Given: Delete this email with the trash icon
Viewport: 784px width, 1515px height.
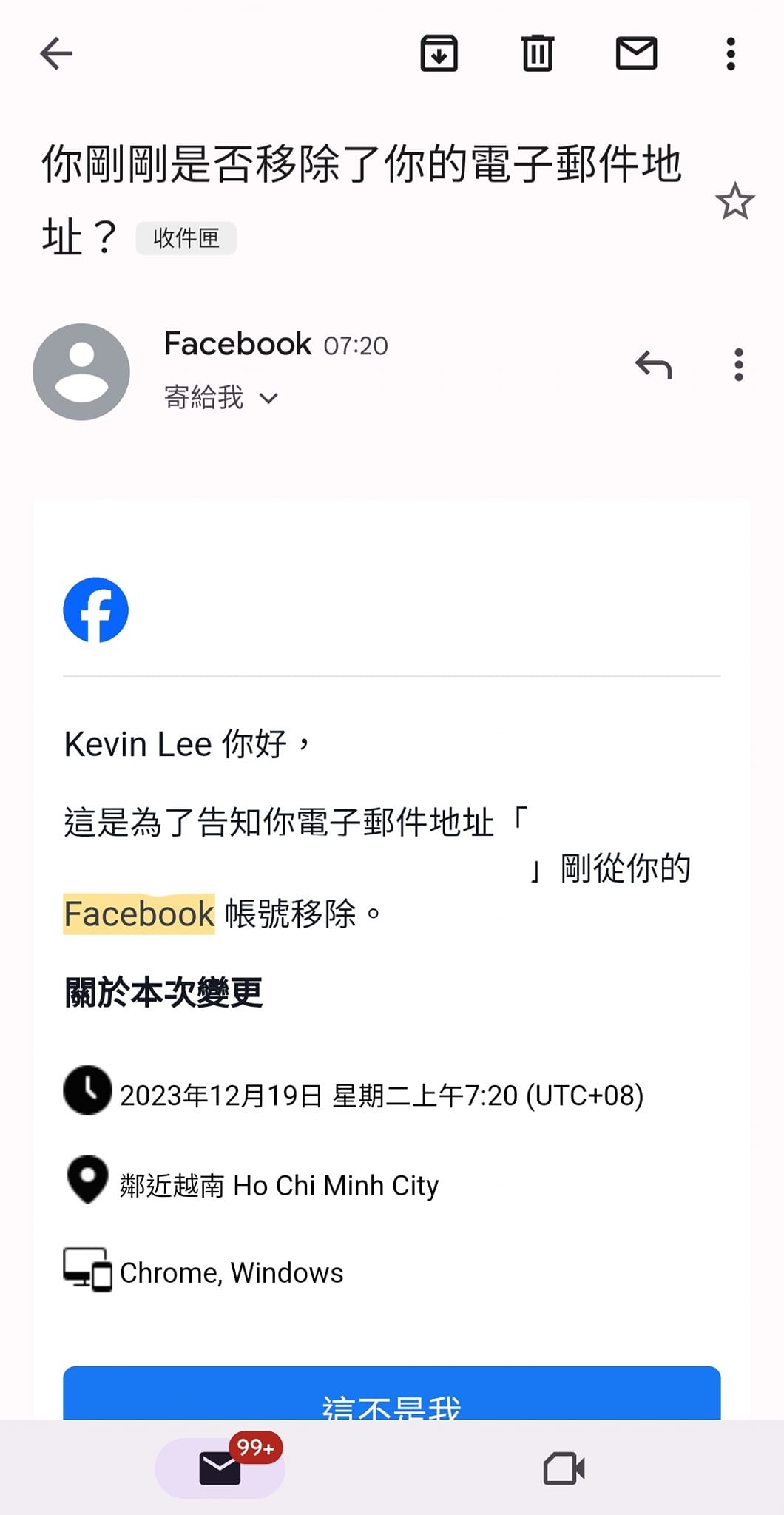Looking at the screenshot, I should 538,53.
